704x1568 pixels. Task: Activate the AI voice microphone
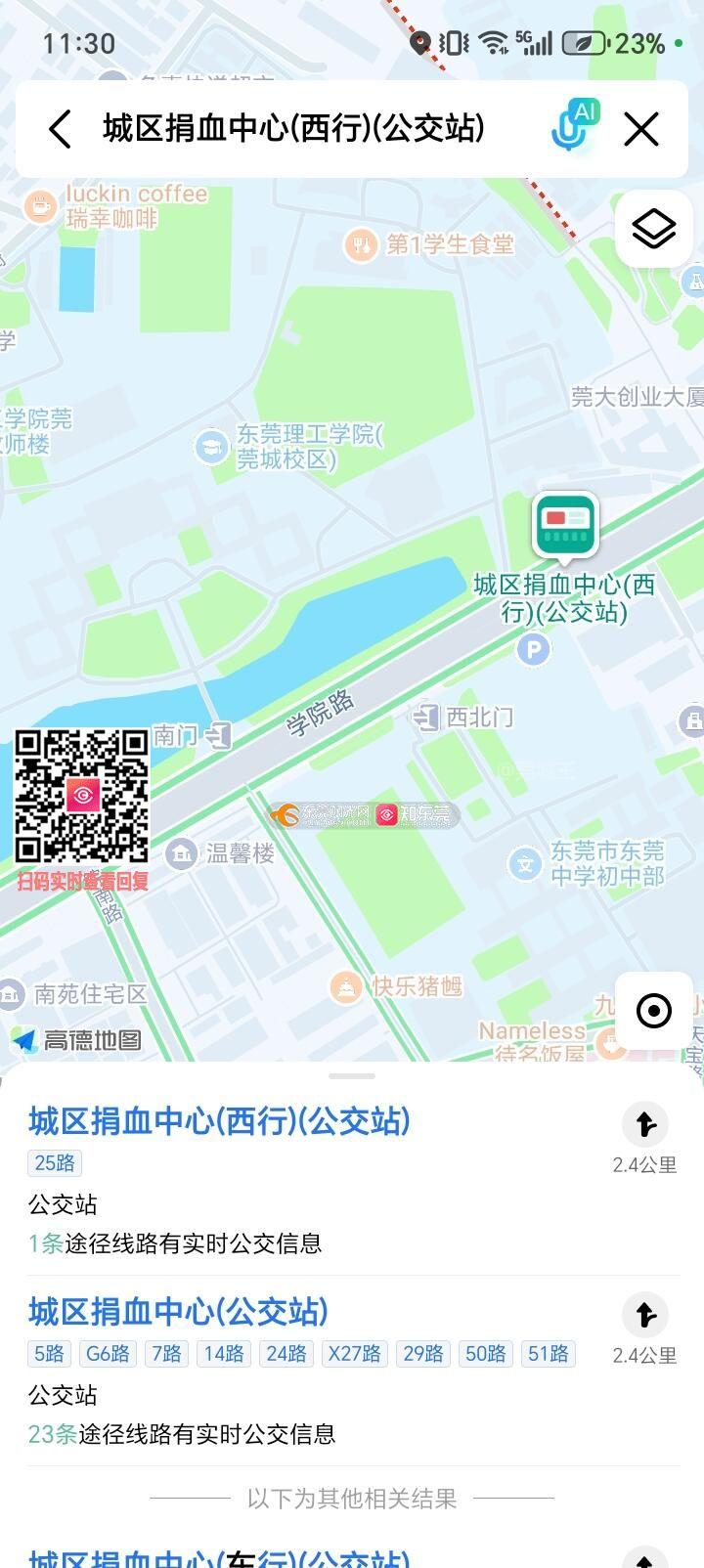(573, 127)
